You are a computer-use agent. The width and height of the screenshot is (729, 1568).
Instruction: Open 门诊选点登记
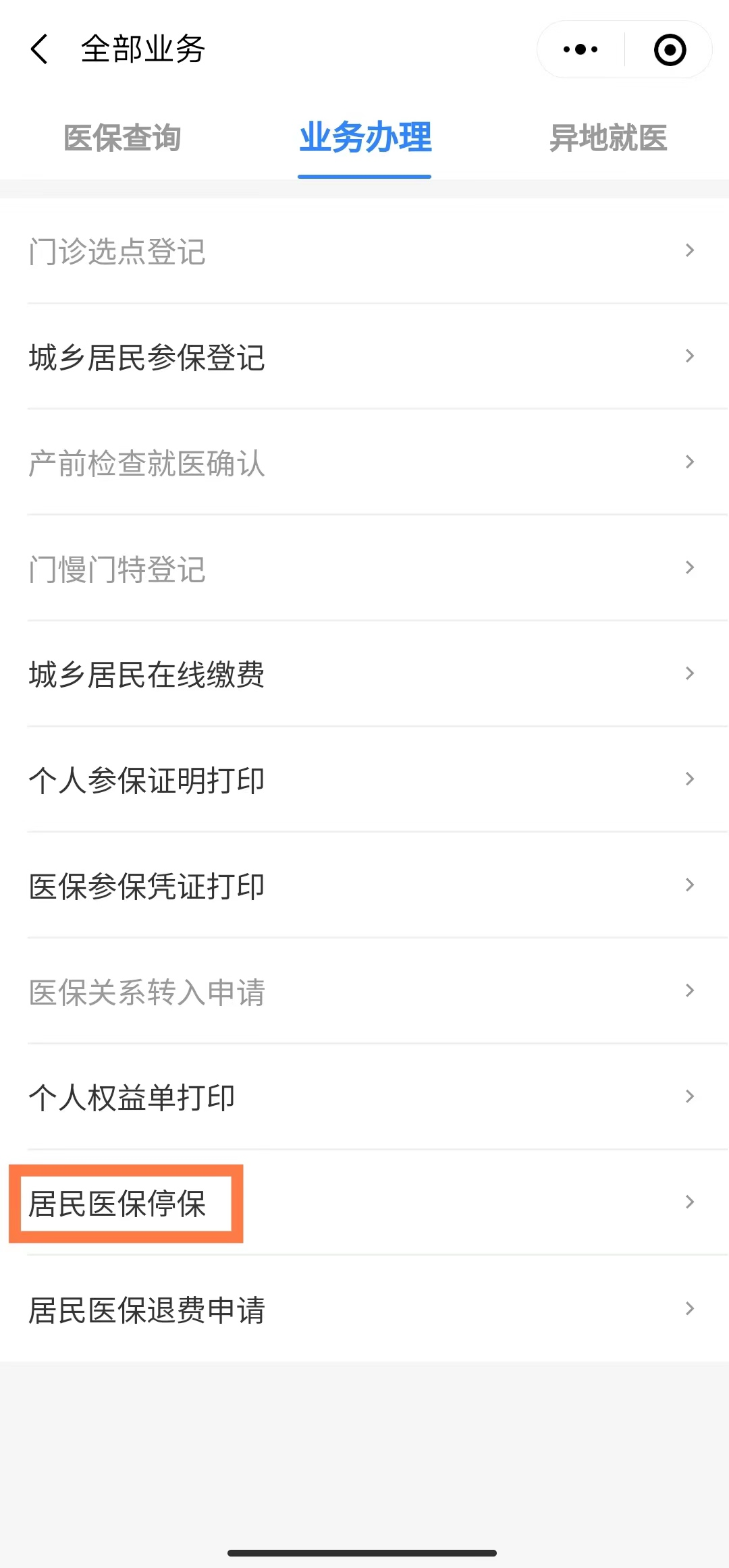[364, 251]
